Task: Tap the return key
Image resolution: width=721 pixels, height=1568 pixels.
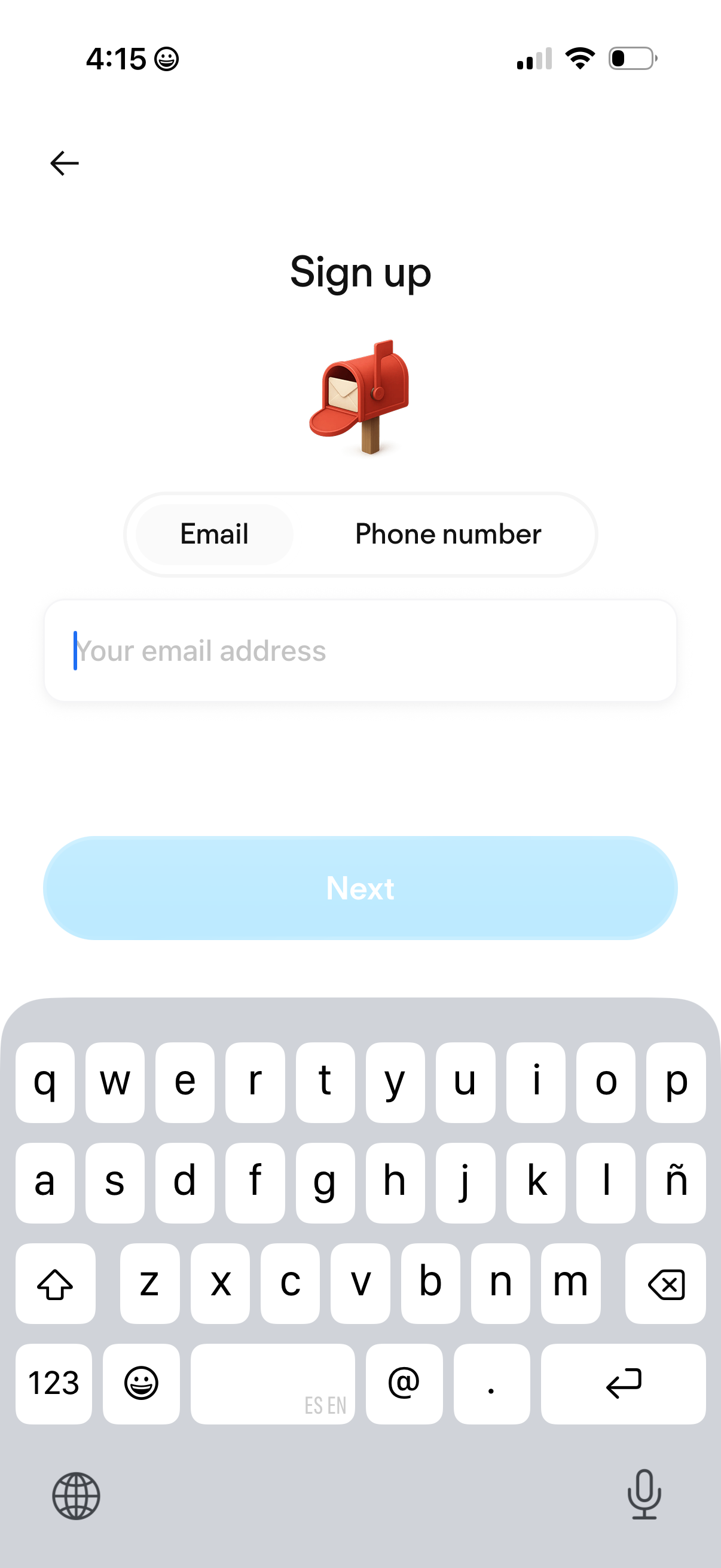Action: coord(623,1383)
